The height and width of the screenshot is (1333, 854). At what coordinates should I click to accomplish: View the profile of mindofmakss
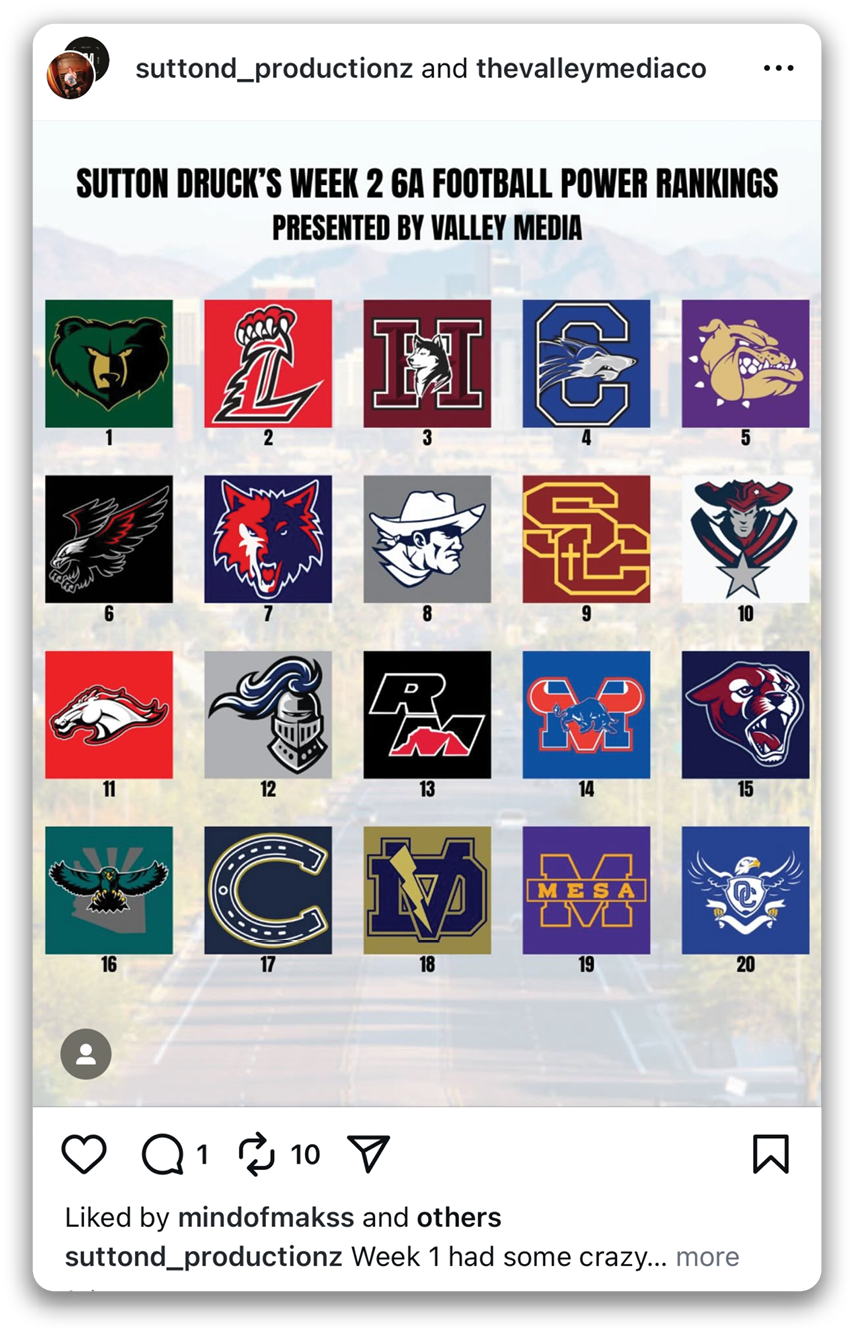(266, 1217)
